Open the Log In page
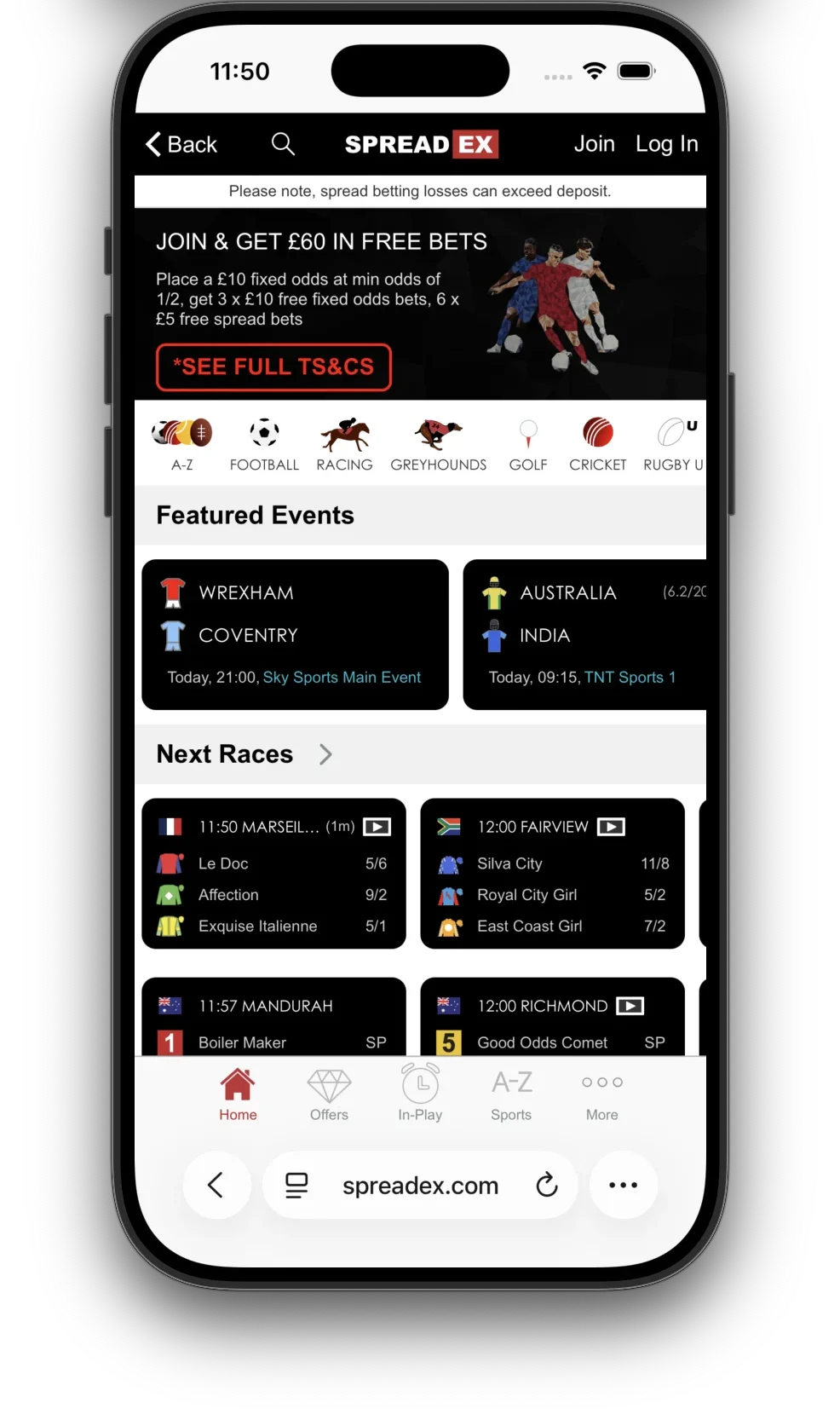Image resolution: width=840 pixels, height=1420 pixels. click(666, 144)
